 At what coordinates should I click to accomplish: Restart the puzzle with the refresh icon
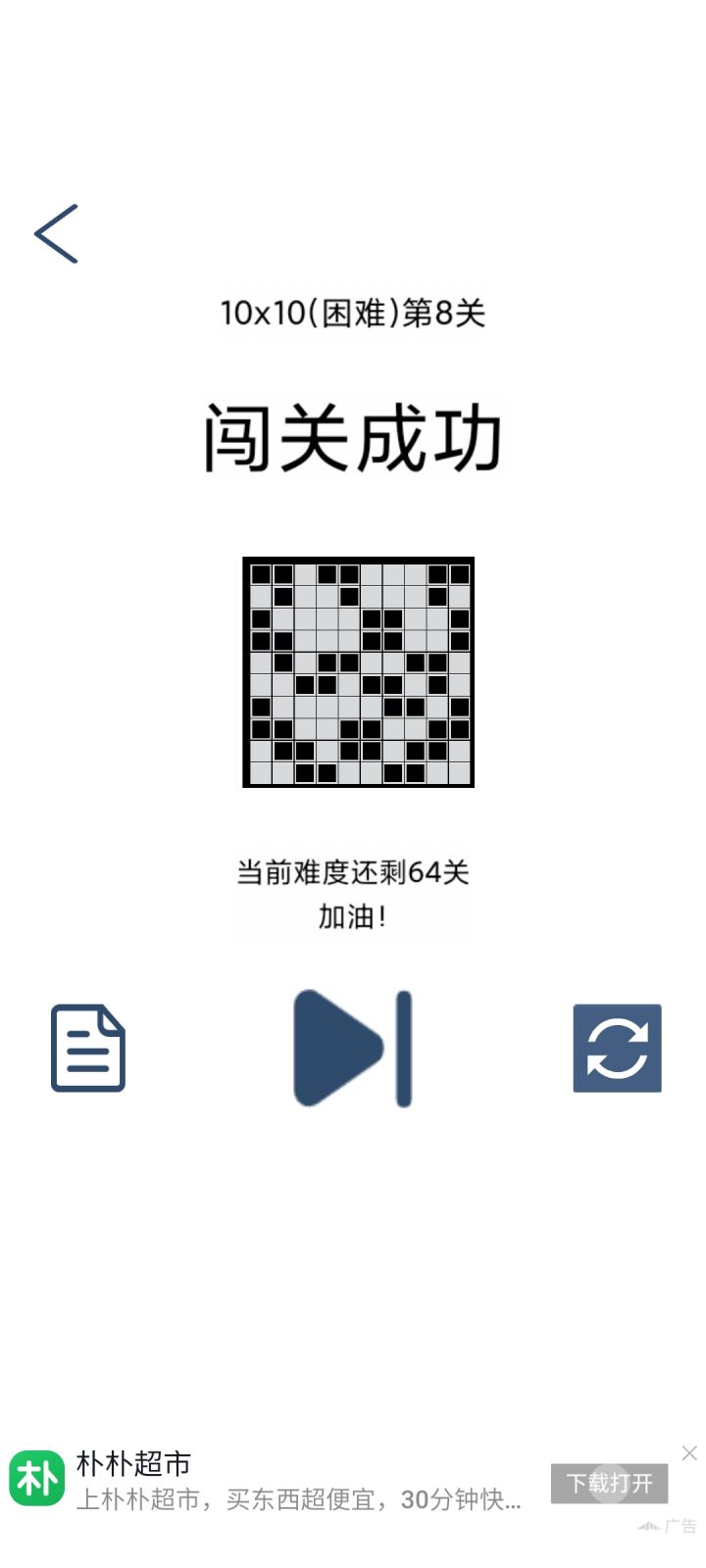(x=616, y=1047)
